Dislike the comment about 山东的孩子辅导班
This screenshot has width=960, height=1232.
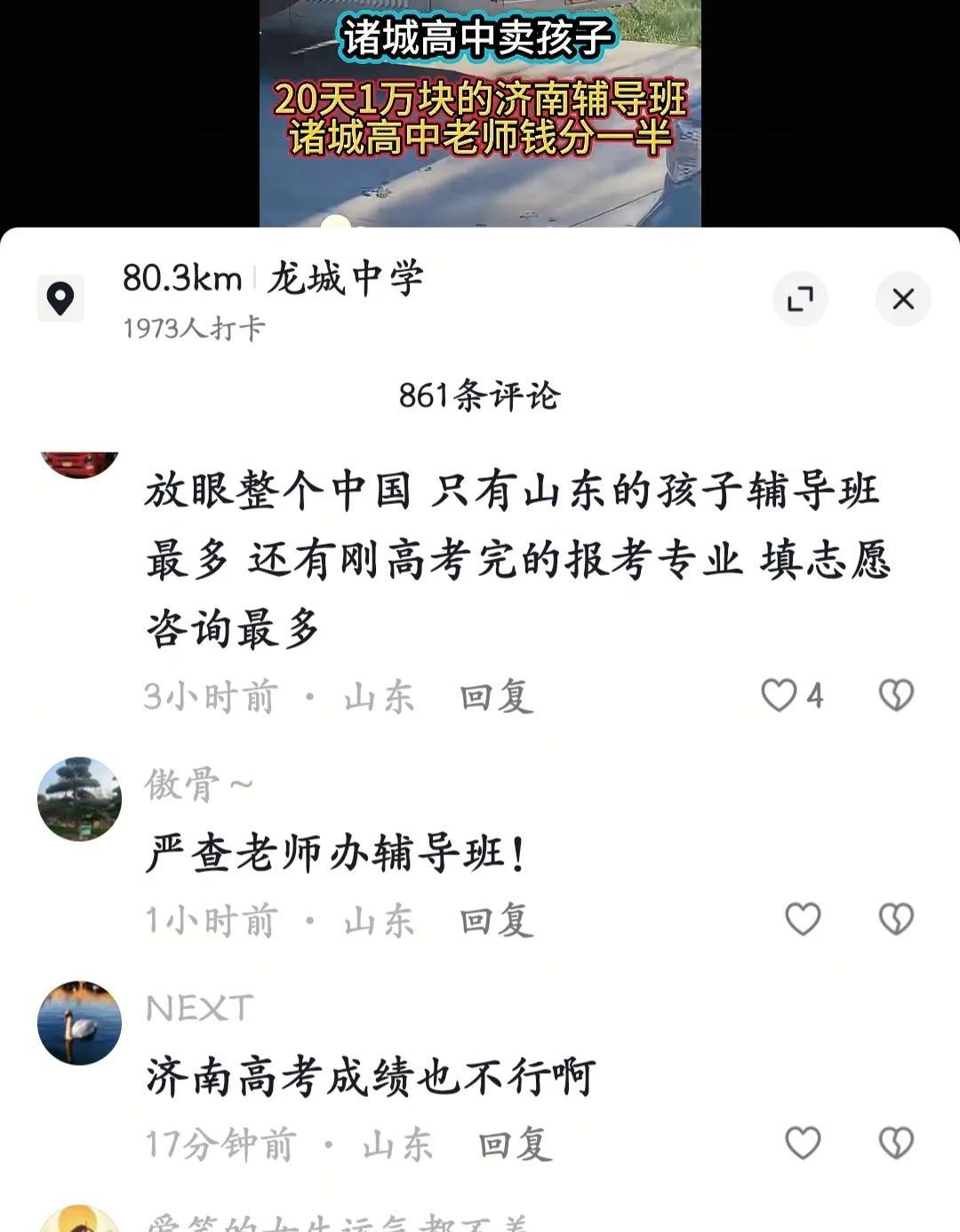tap(896, 695)
